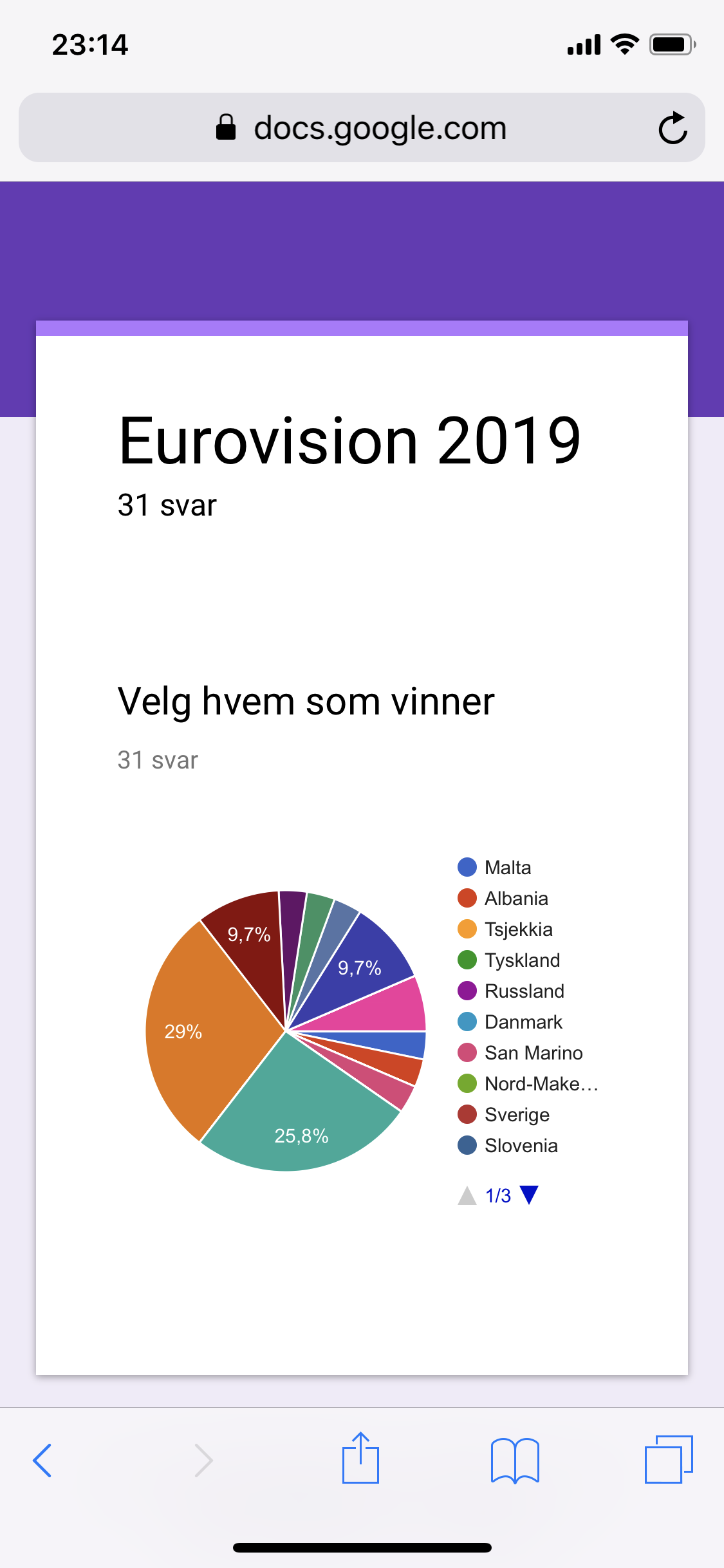This screenshot has height=1568, width=724.
Task: Show next page of chart legend
Action: [529, 1195]
